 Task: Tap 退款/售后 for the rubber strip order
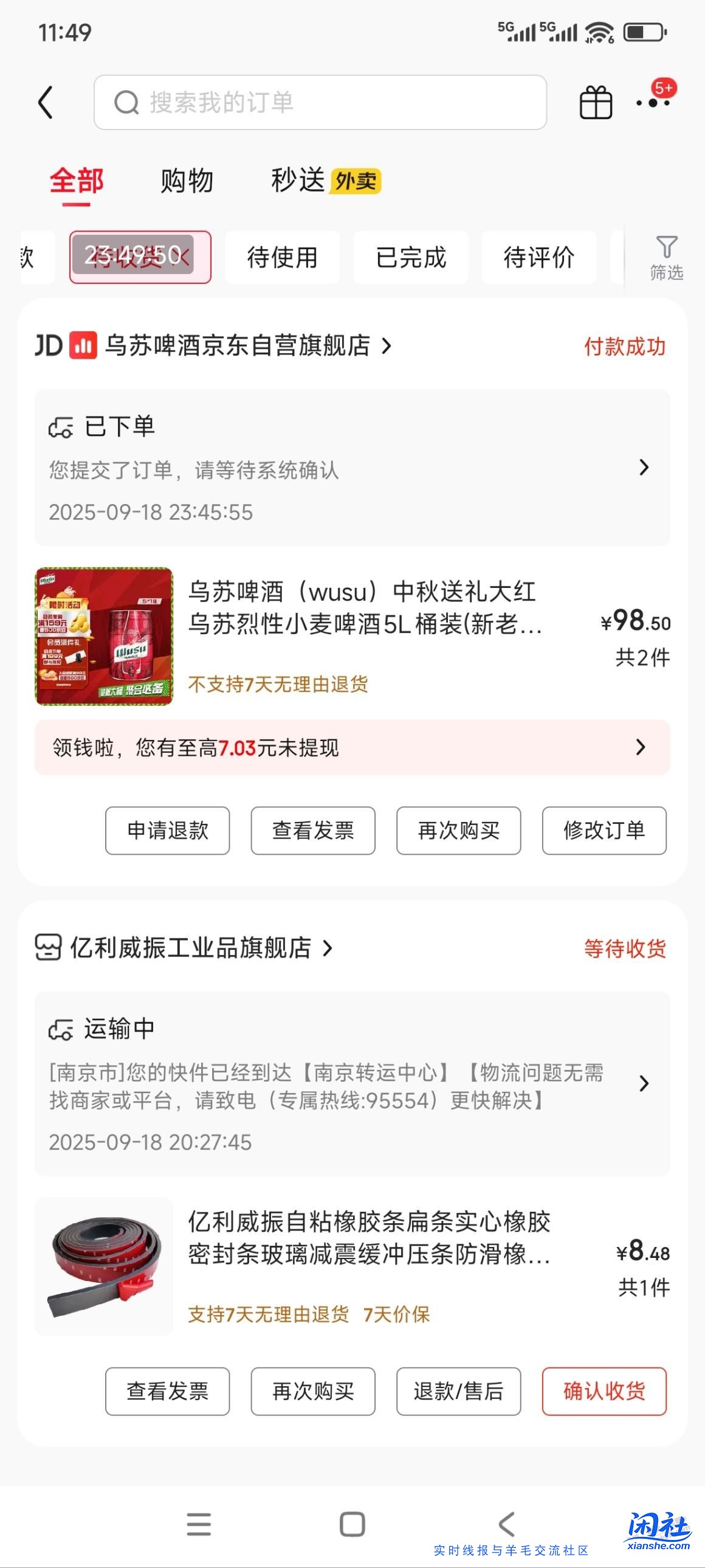tap(459, 1391)
